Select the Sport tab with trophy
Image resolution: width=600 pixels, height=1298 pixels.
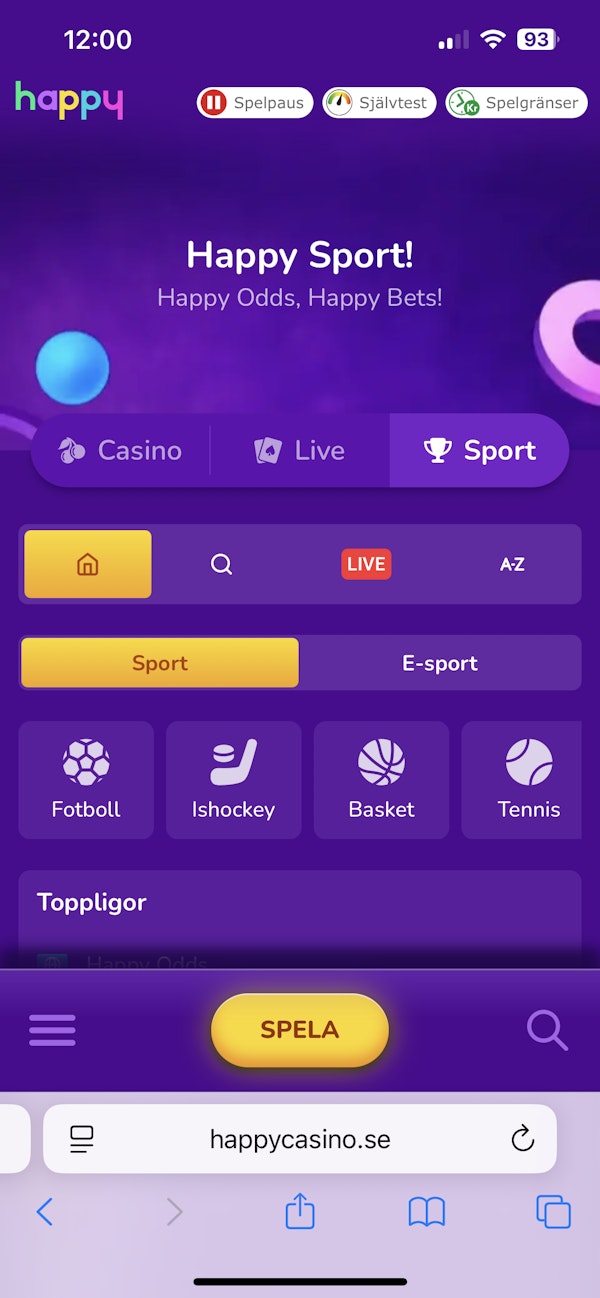pos(480,451)
